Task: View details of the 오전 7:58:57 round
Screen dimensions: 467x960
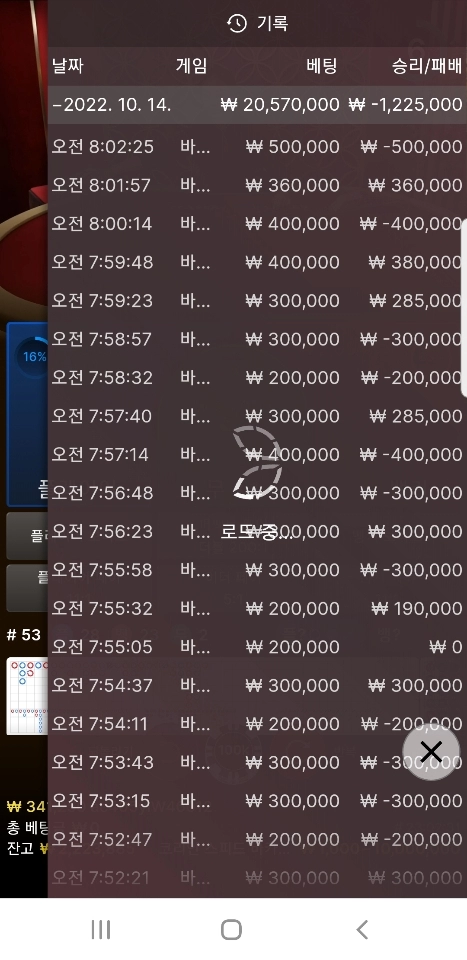Action: pos(257,339)
